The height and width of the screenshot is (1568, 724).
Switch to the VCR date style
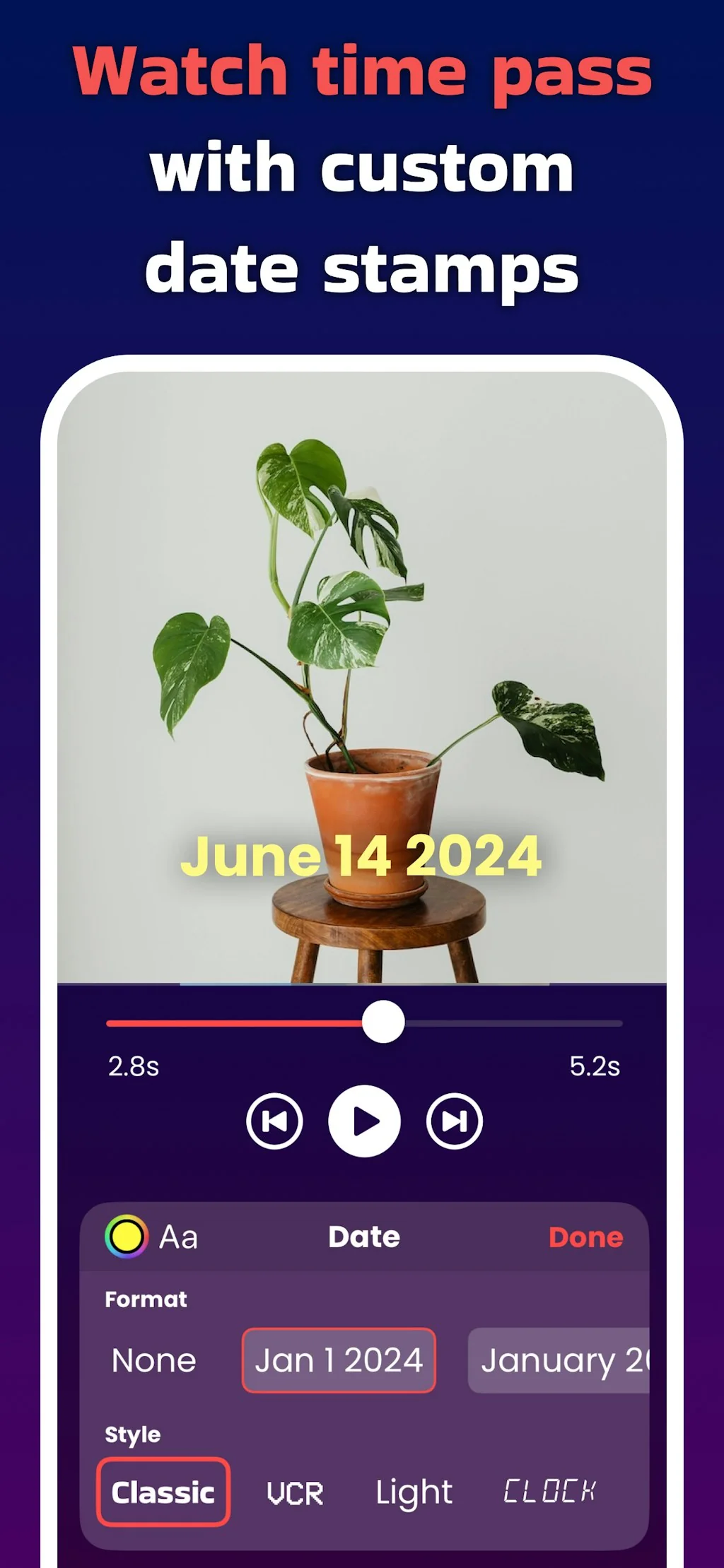295,1491
